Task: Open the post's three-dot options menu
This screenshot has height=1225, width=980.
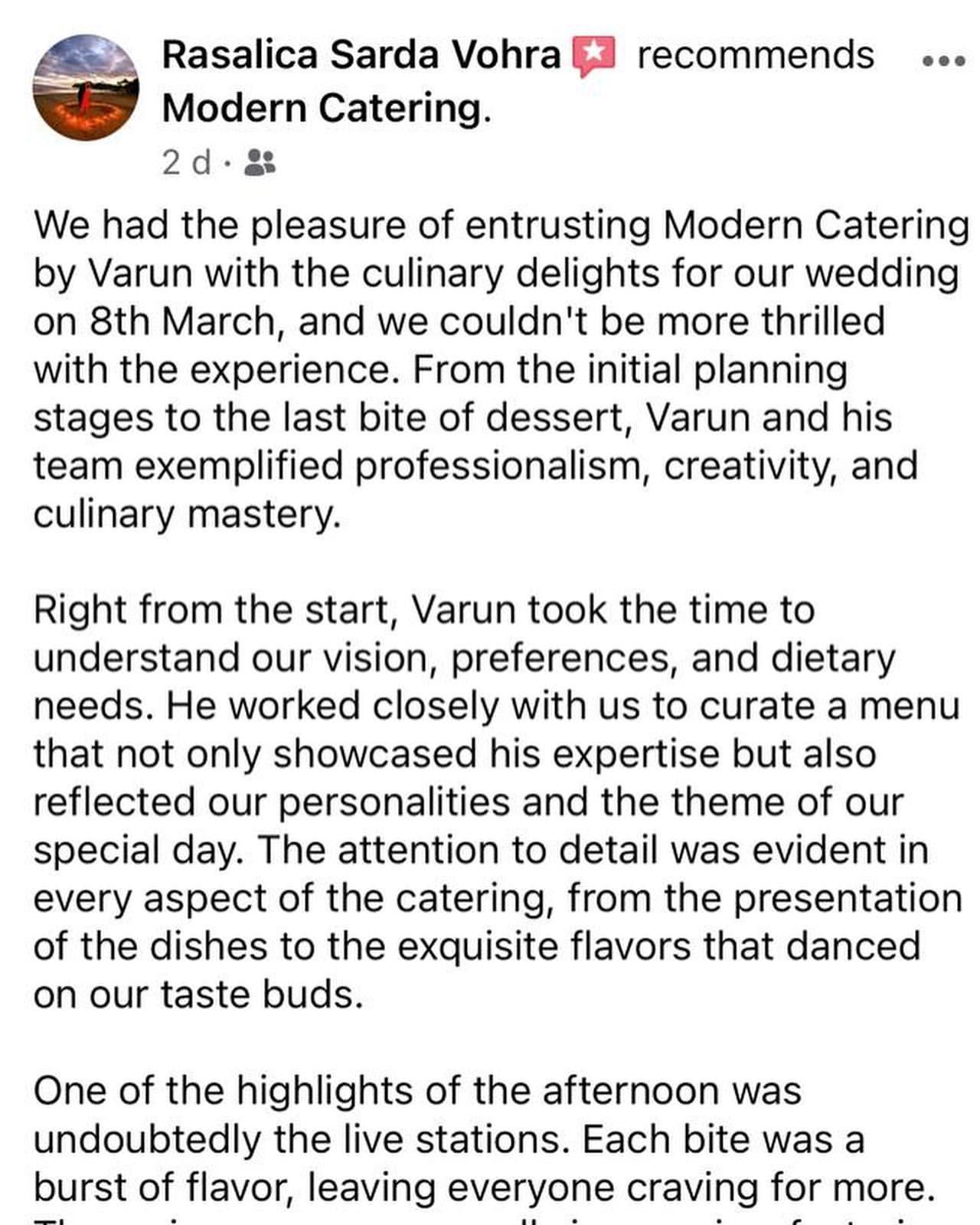Action: click(943, 61)
